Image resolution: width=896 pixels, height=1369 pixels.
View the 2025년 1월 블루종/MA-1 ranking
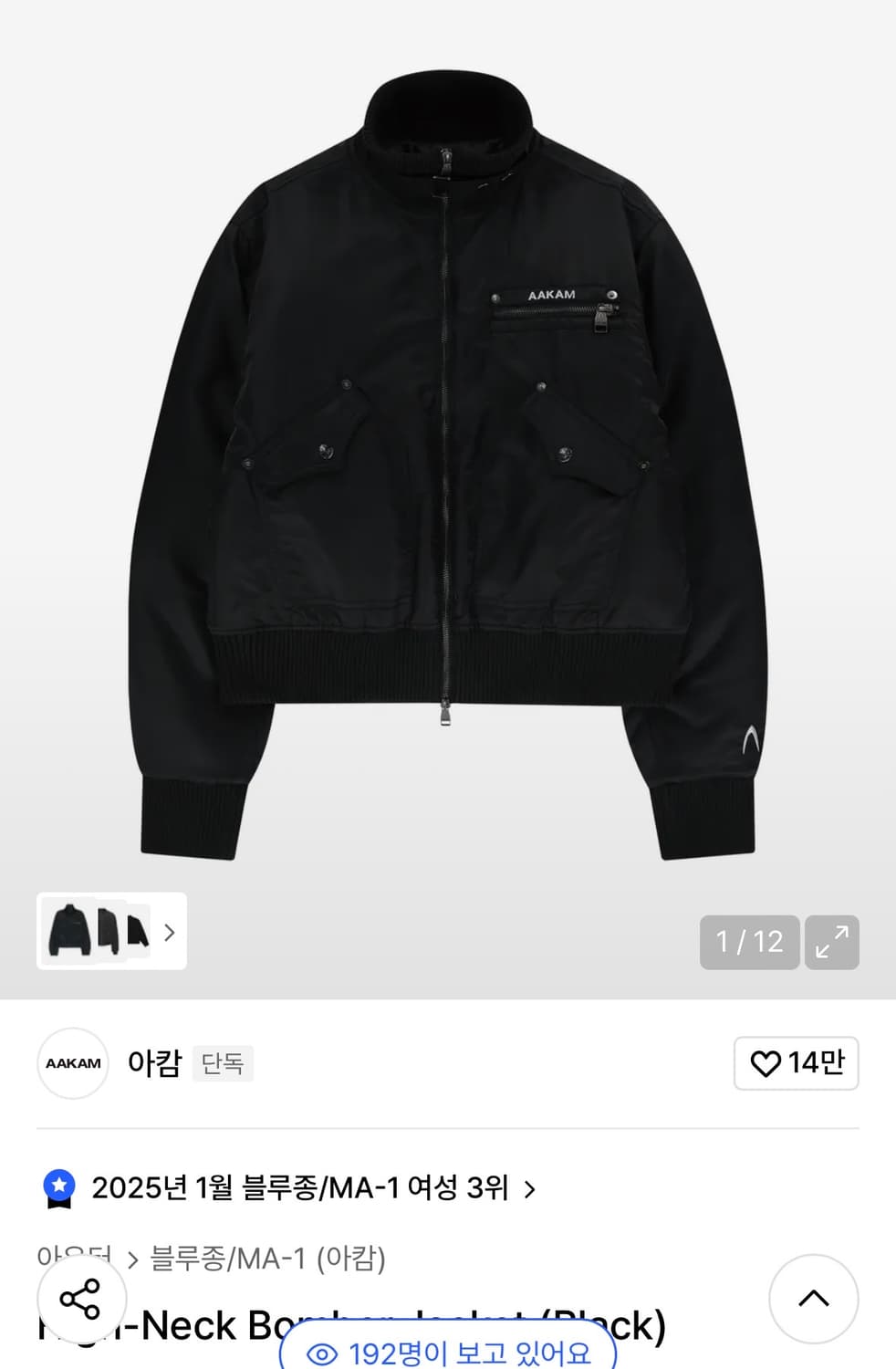pos(301,1187)
